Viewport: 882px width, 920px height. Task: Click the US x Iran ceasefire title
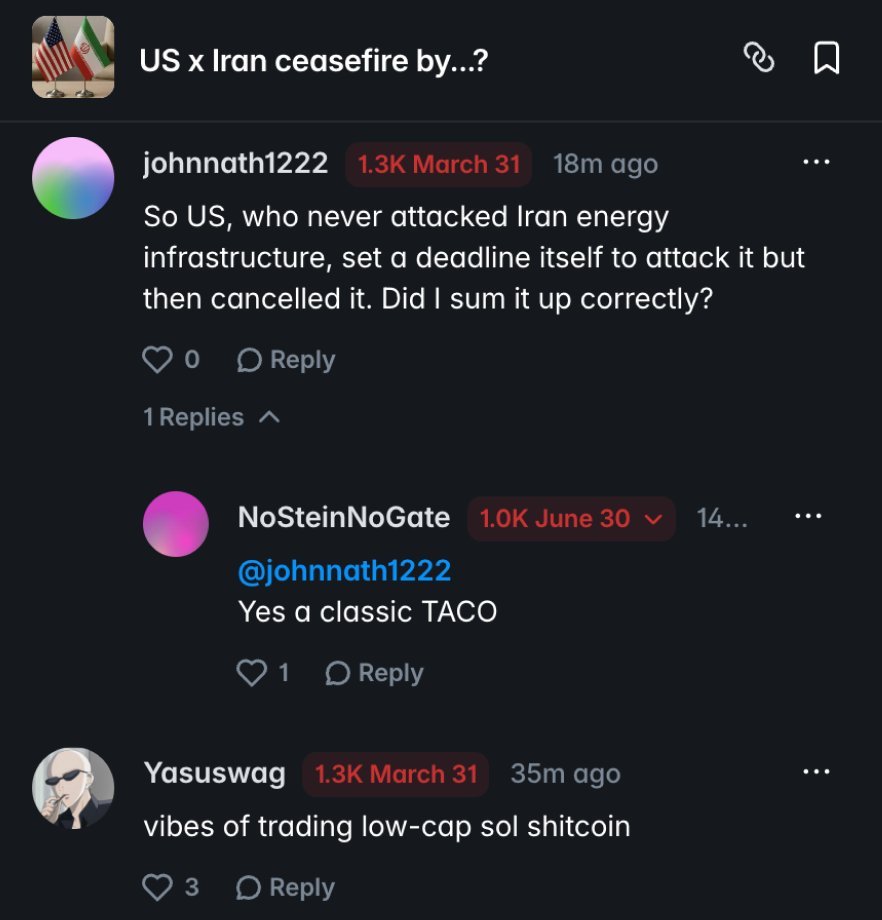[315, 59]
